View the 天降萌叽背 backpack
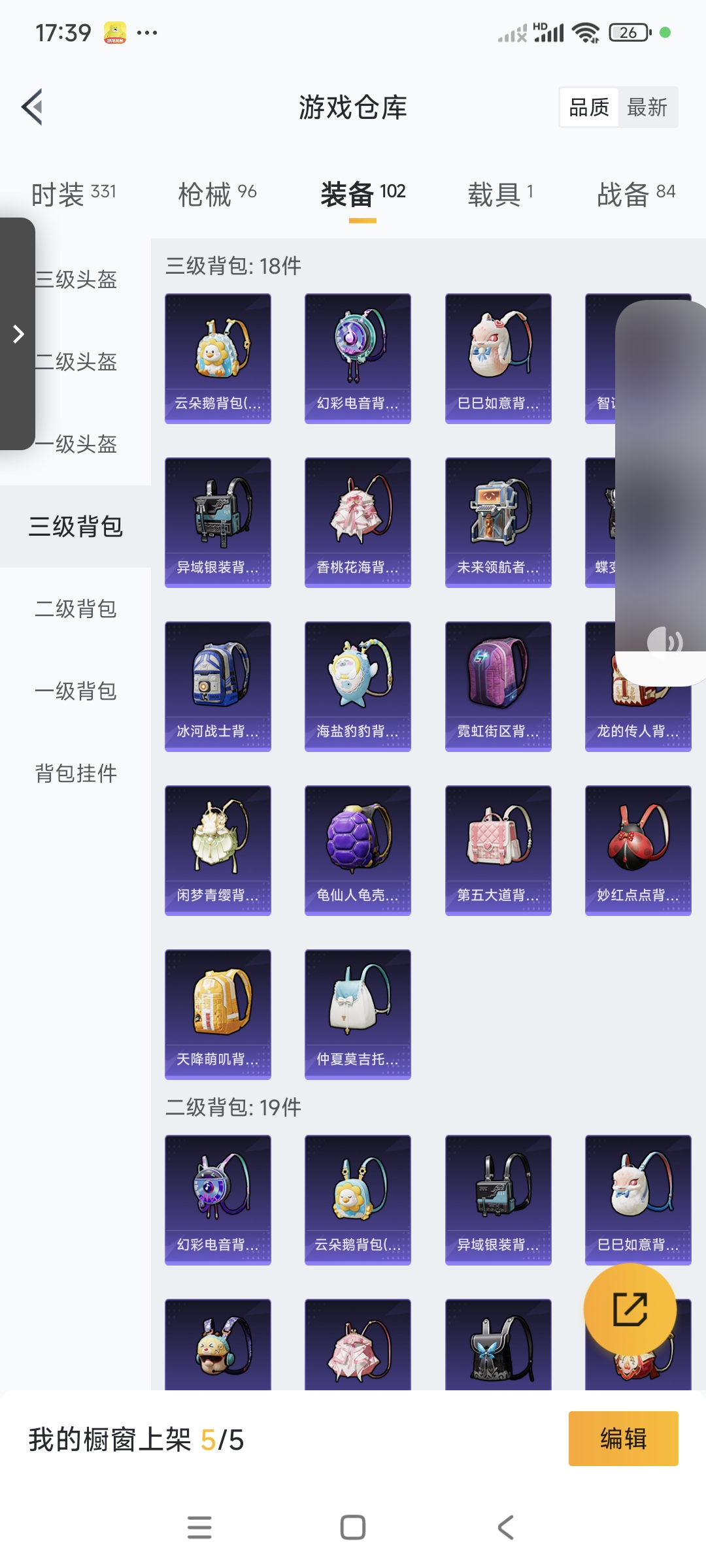The image size is (706, 1568). [x=218, y=1014]
